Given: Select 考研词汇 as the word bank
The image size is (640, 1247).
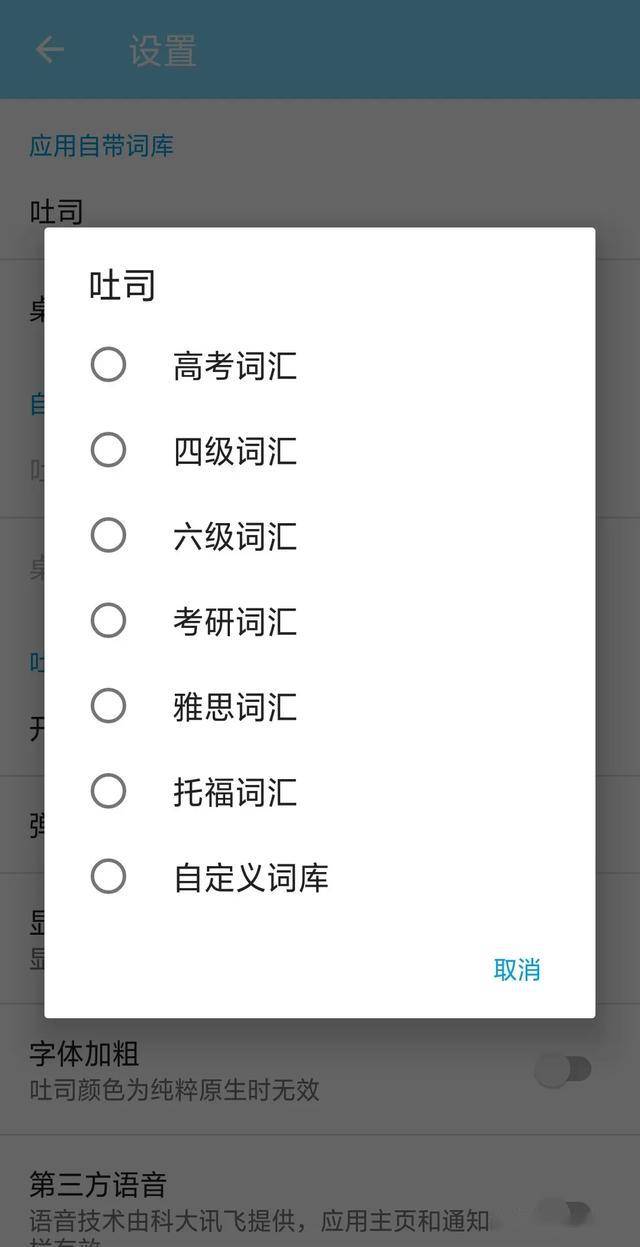Looking at the screenshot, I should pyautogui.click(x=108, y=621).
